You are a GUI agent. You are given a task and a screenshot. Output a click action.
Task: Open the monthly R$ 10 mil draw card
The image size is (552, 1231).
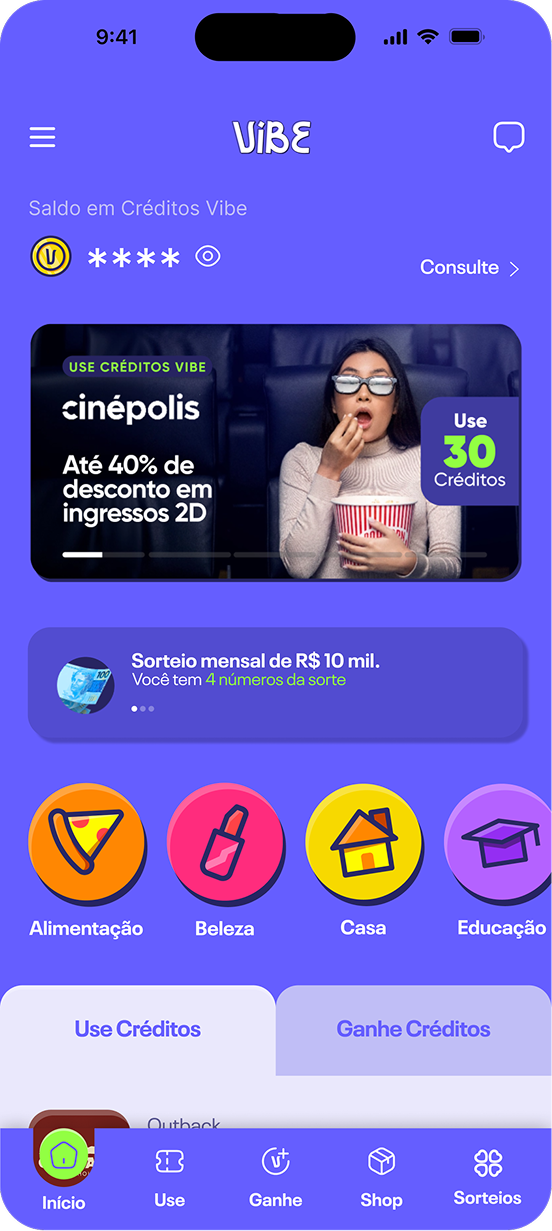tap(277, 684)
